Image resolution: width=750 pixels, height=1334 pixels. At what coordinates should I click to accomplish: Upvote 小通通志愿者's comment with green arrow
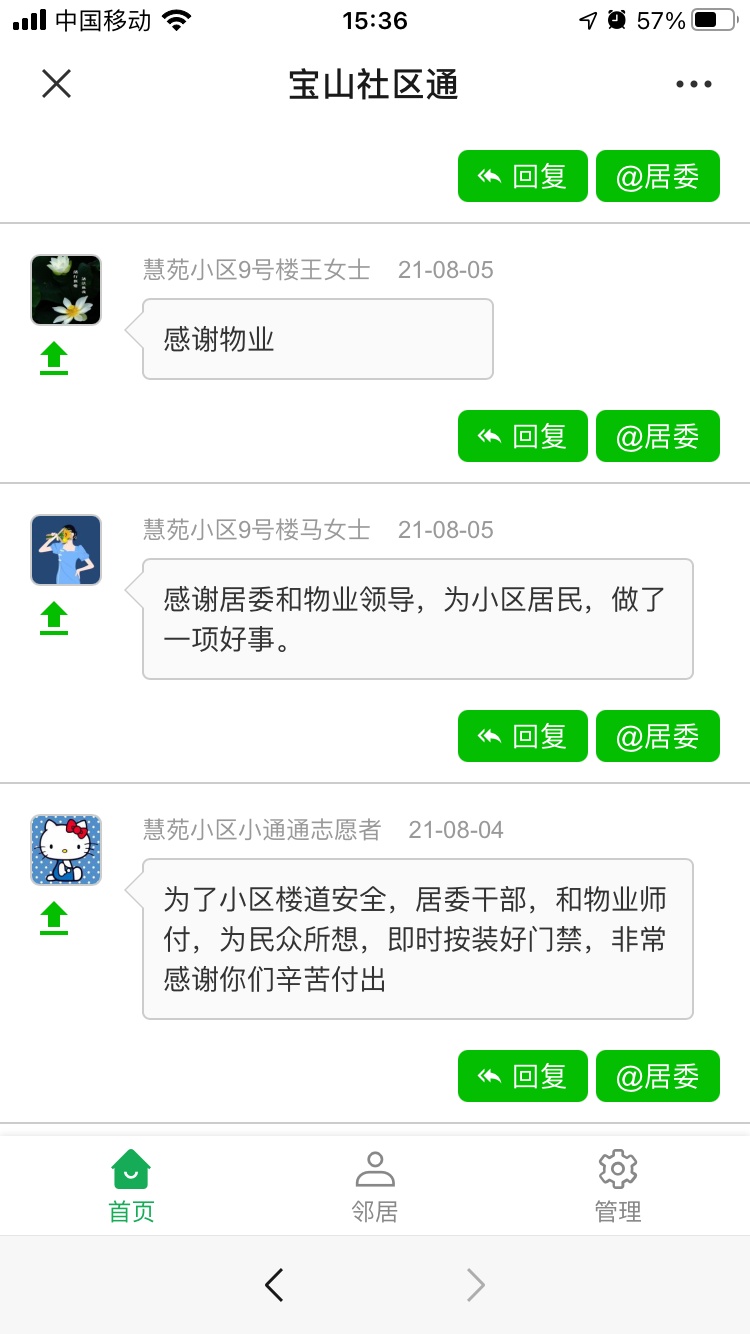coord(54,918)
